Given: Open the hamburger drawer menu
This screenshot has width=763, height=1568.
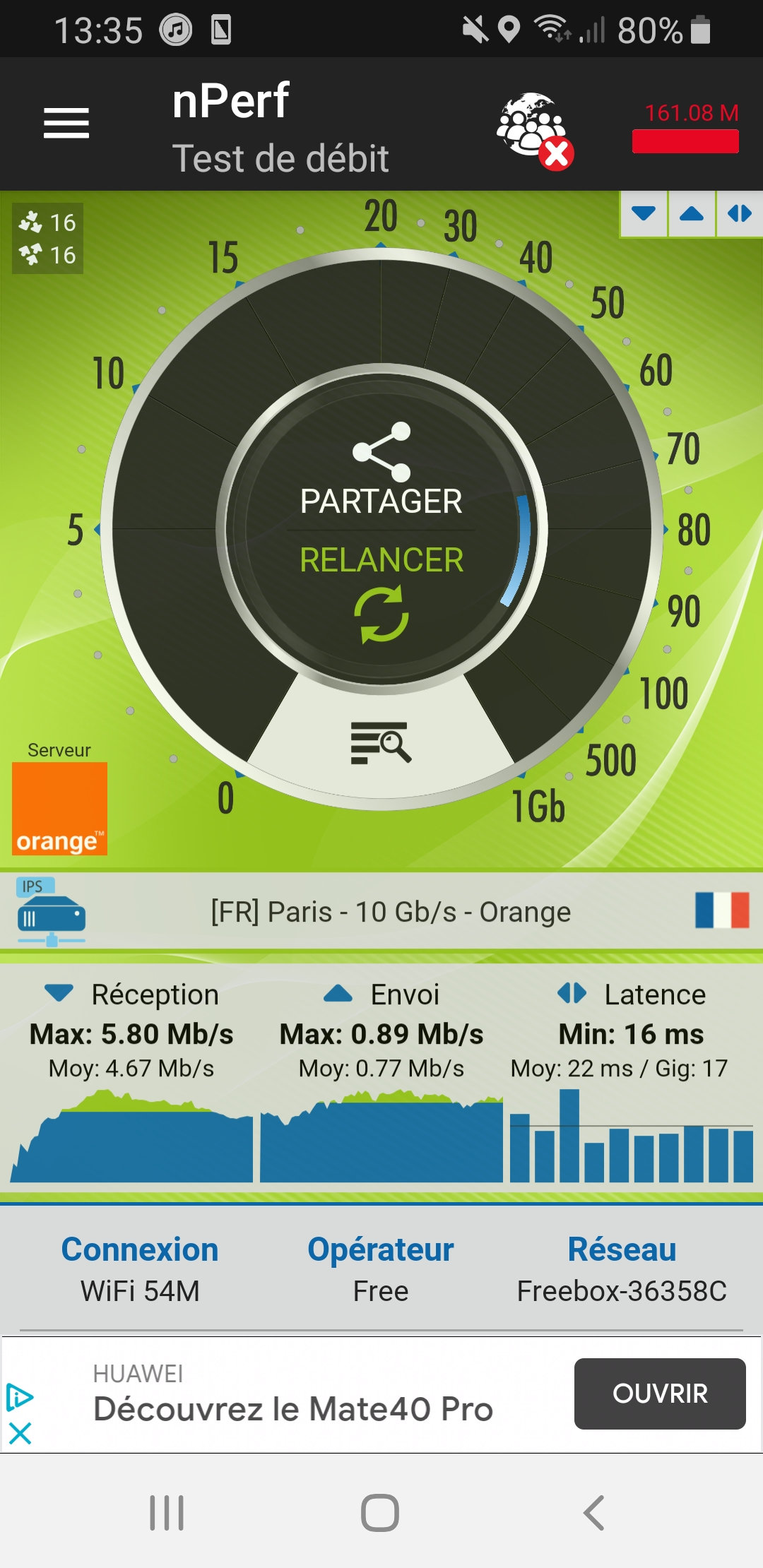Looking at the screenshot, I should click(66, 124).
